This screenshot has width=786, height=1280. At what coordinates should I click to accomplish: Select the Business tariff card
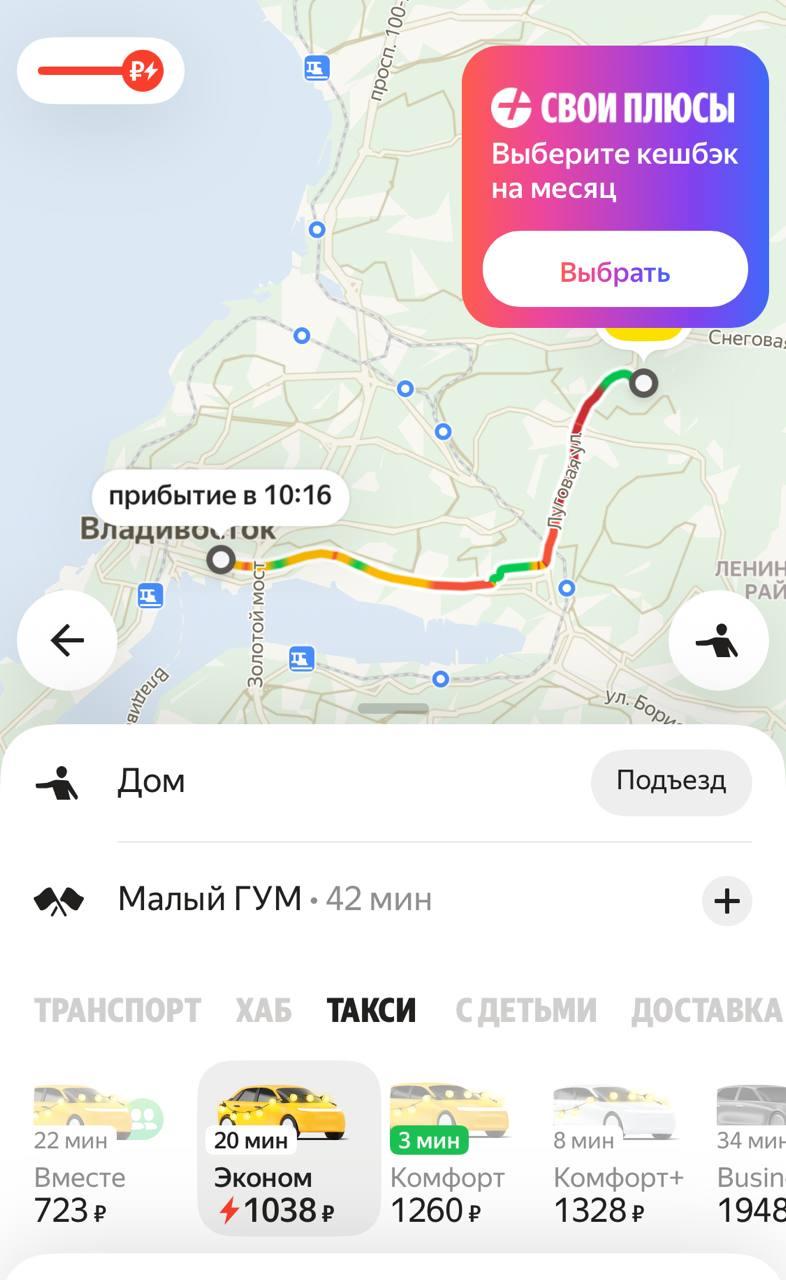[x=752, y=1150]
